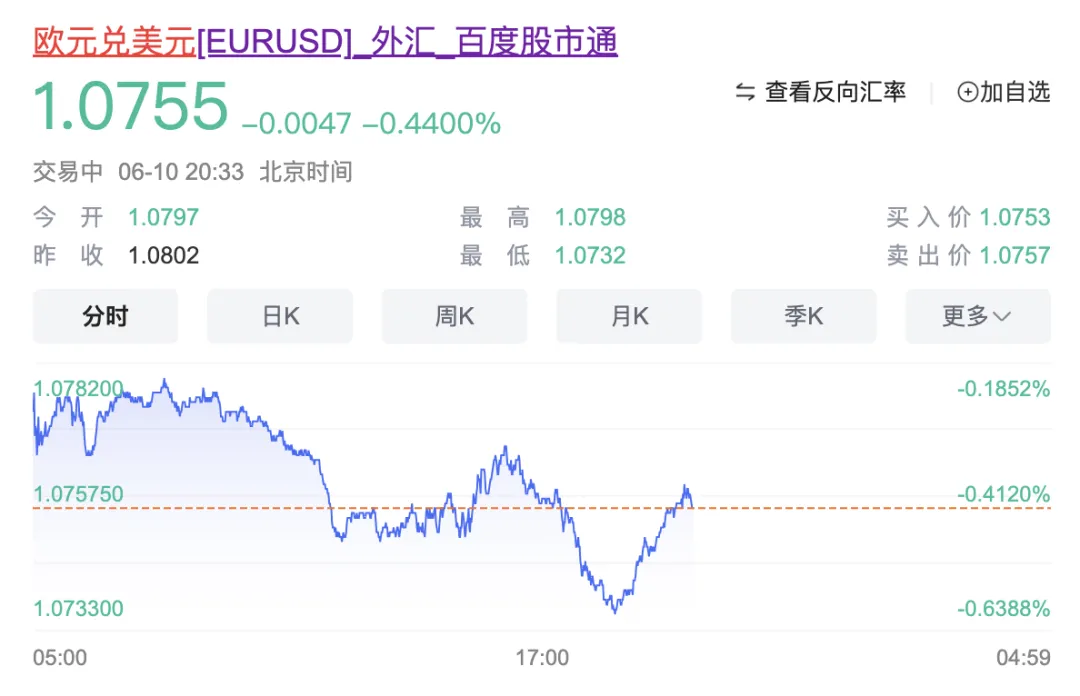1080x696 pixels.
Task: Switch to the 周K chart tab
Action: pyautogui.click(x=454, y=317)
